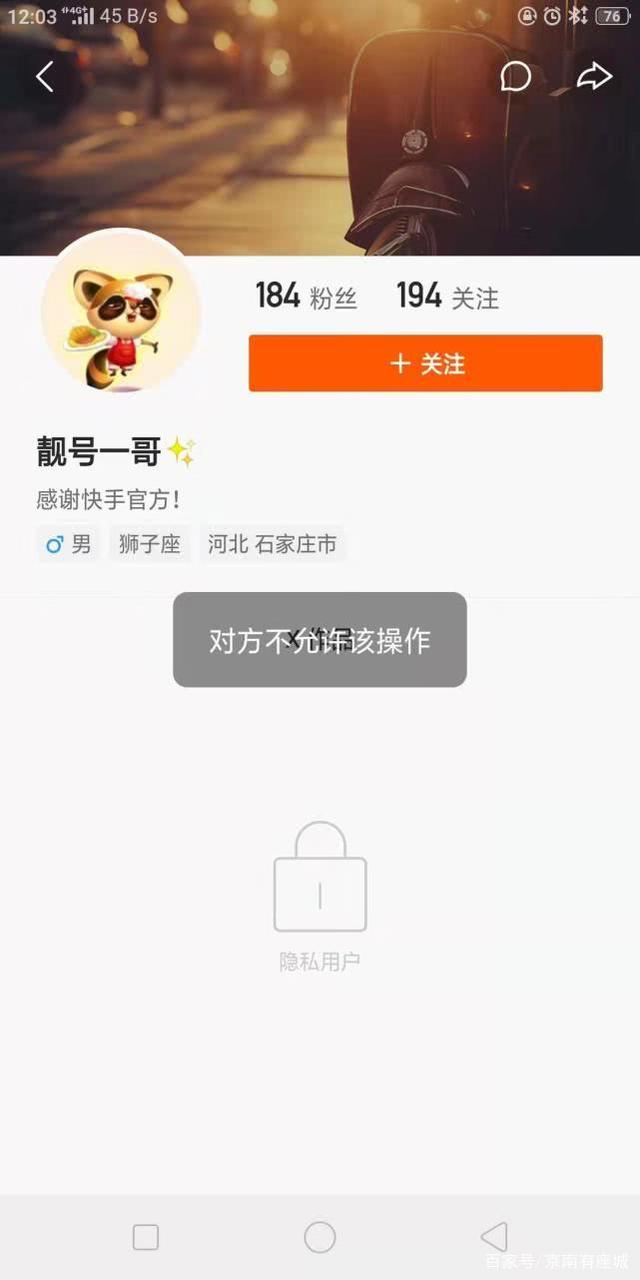This screenshot has width=640, height=1280.
Task: Open the 184 粉丝 followers list
Action: [306, 296]
